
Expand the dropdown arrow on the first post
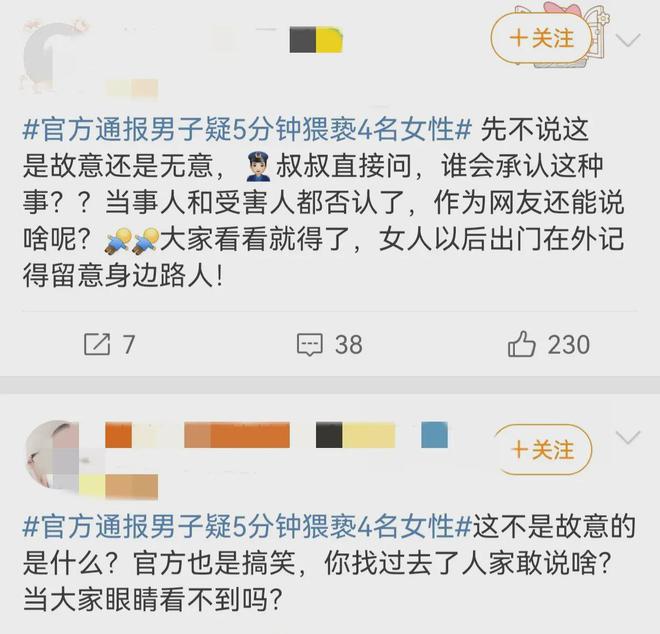[628, 41]
